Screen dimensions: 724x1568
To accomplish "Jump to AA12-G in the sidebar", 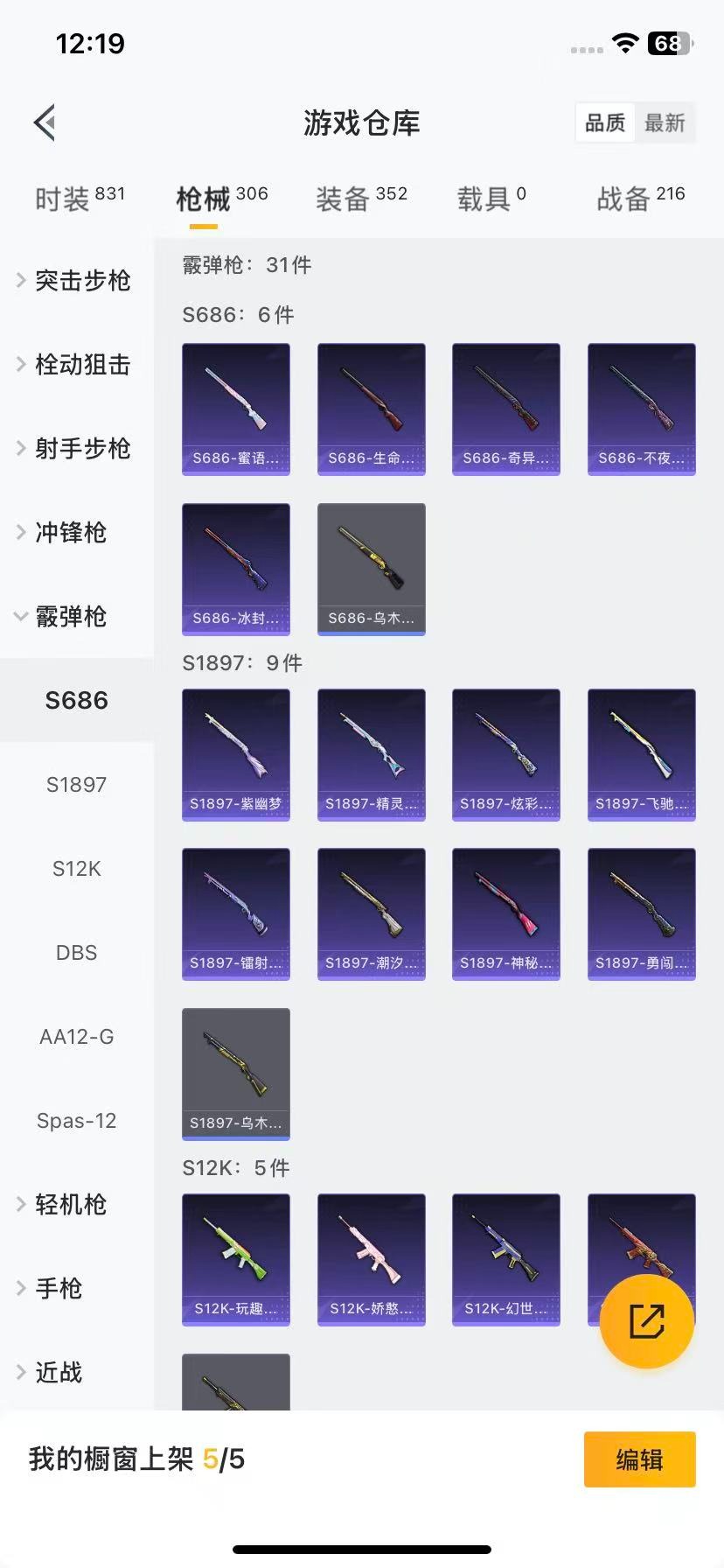I will [77, 1037].
